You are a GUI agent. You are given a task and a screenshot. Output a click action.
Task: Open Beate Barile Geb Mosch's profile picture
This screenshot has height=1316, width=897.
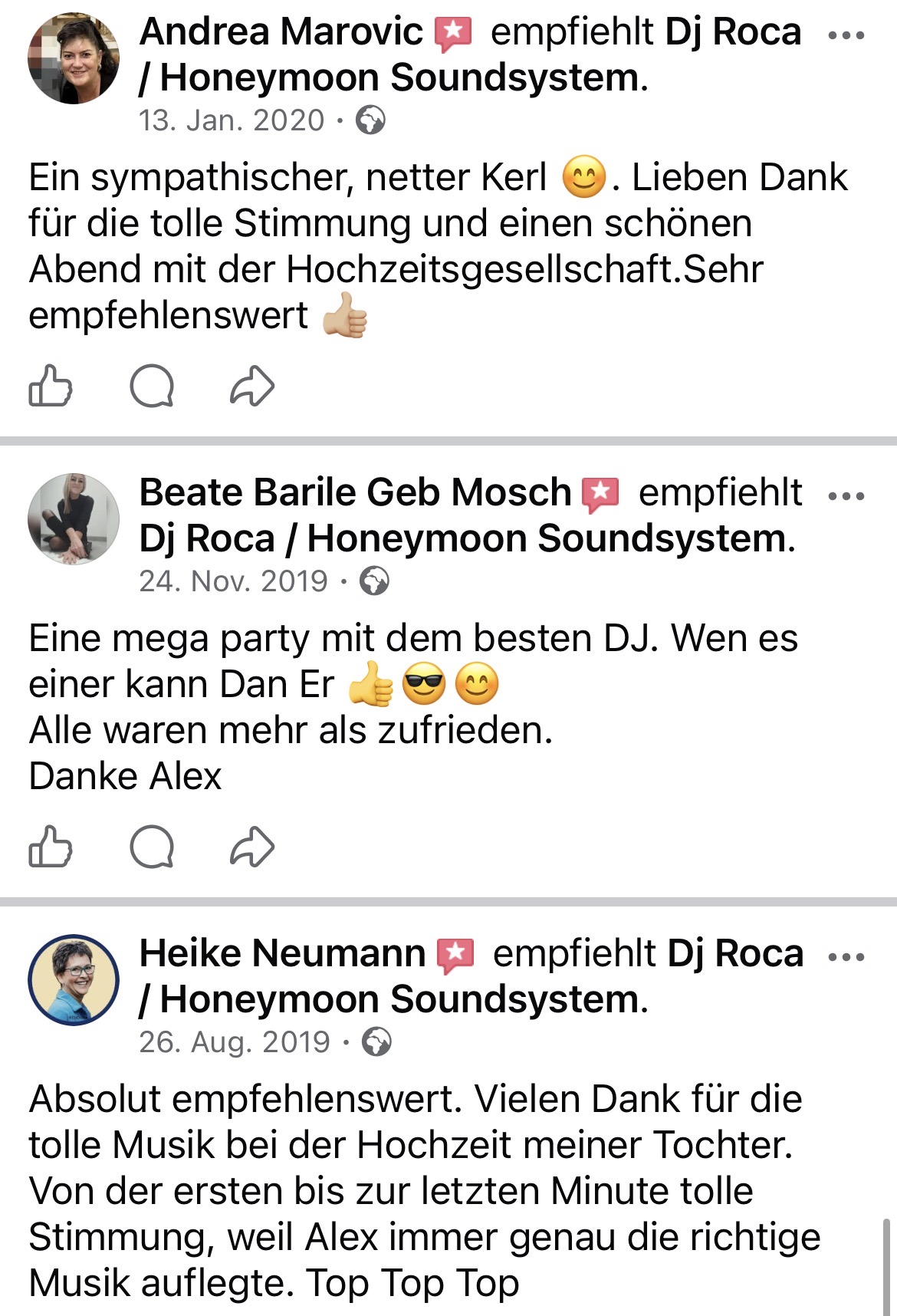(73, 519)
